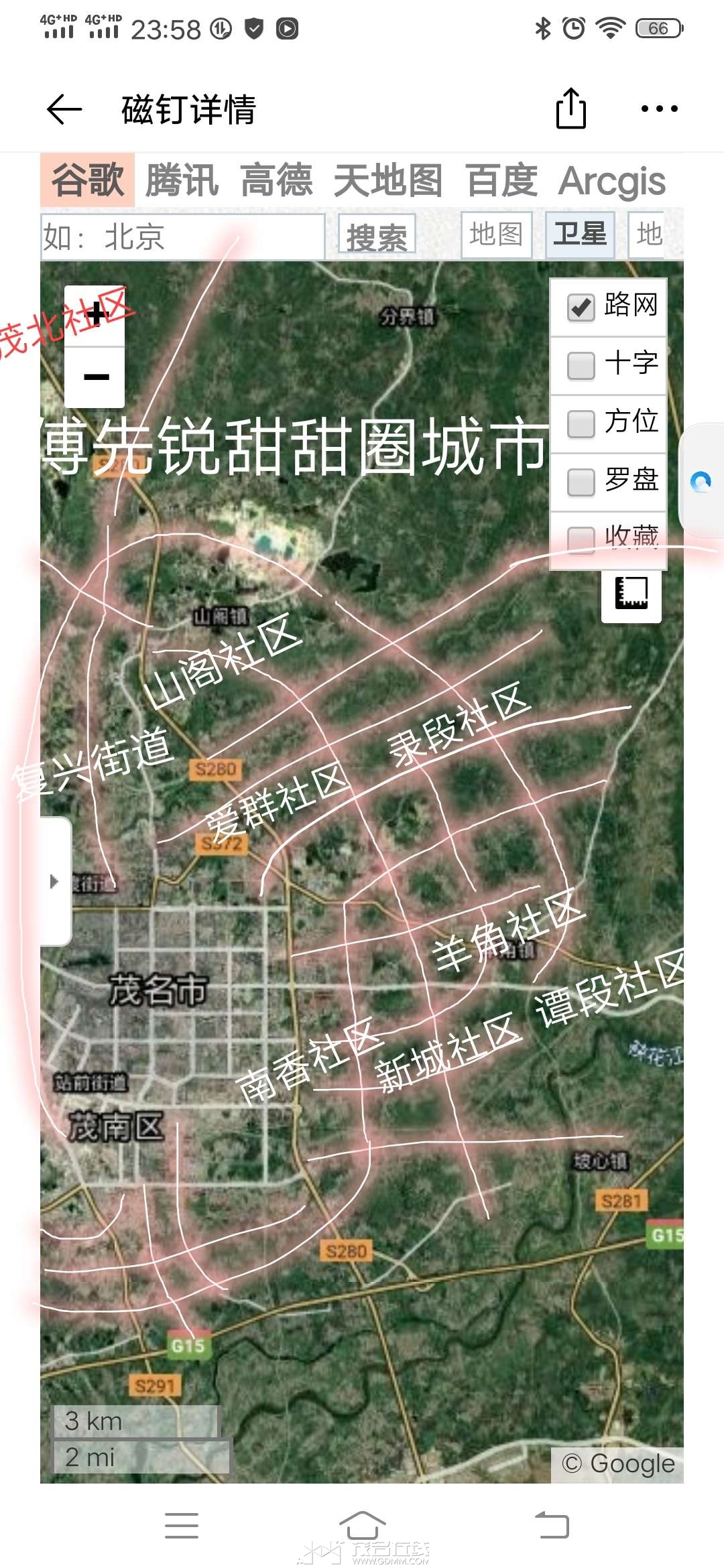The width and height of the screenshot is (724, 1568).
Task: Switch to the 百度 map source
Action: pos(501,181)
